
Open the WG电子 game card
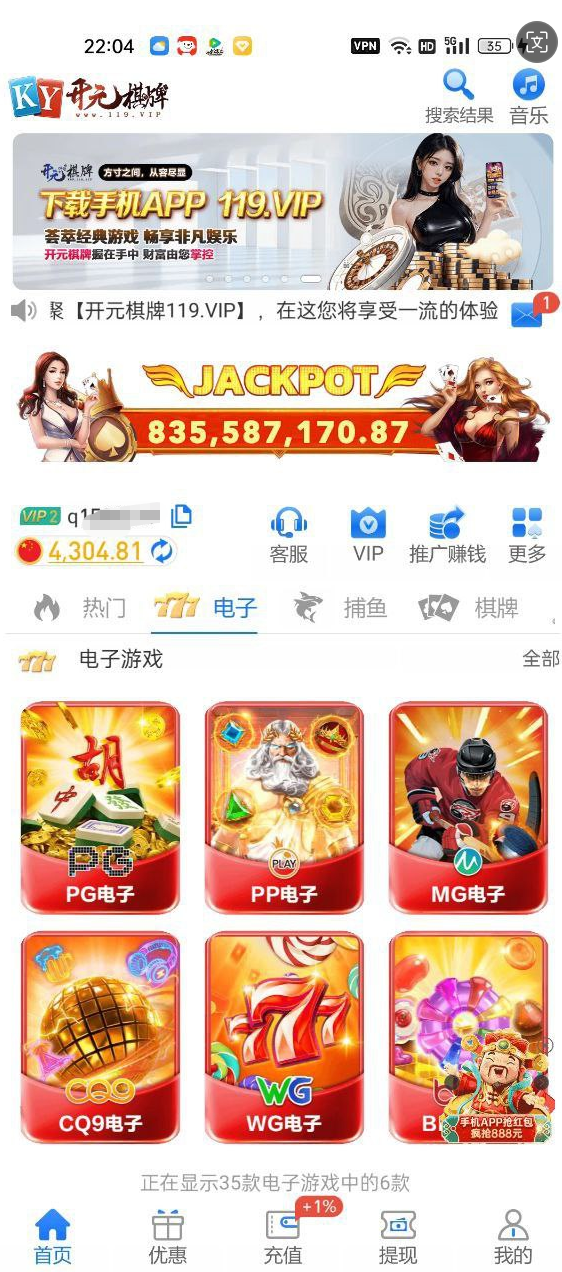pos(284,1037)
